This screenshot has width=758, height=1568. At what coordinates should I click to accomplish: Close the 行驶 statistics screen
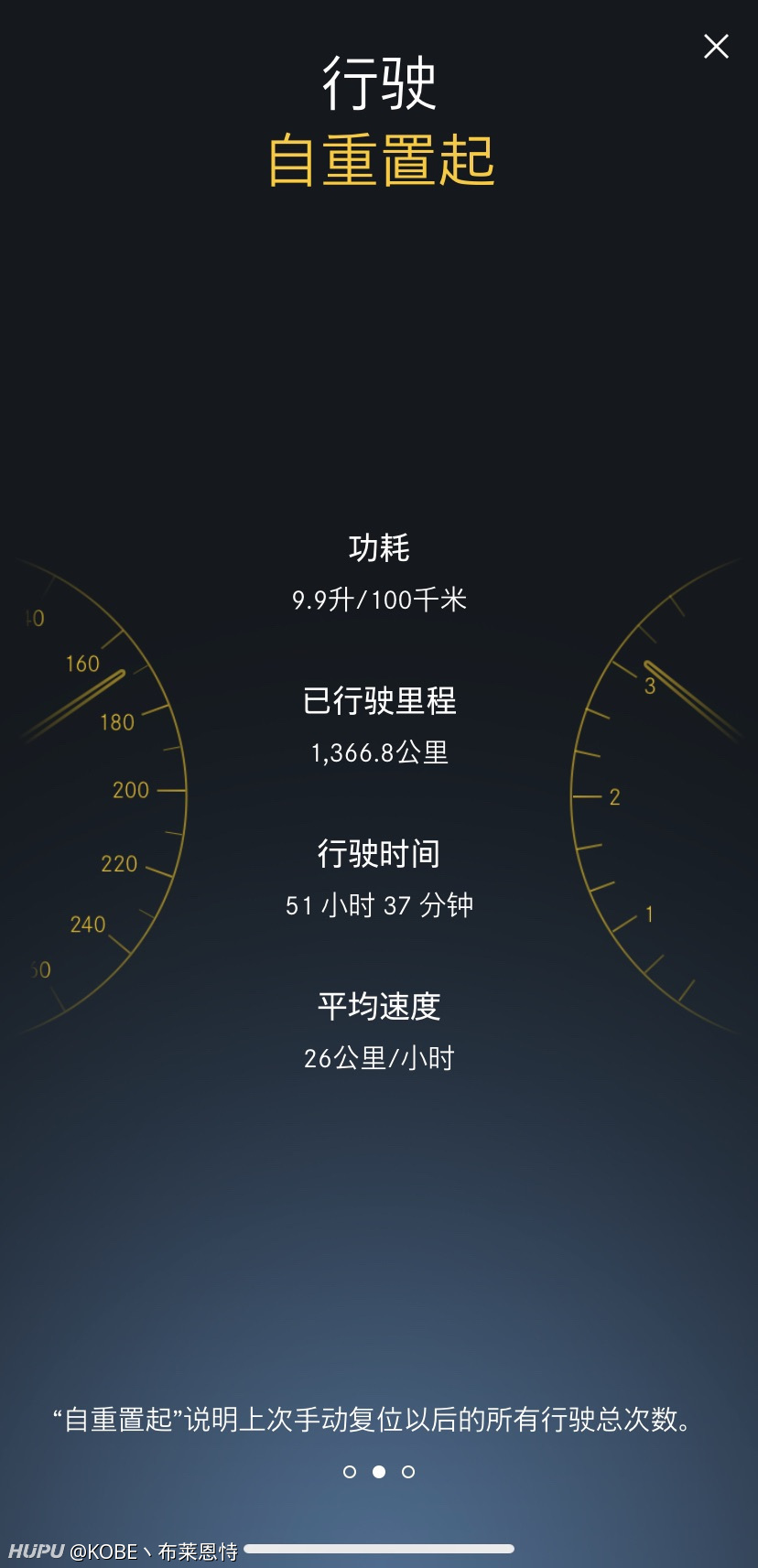716,46
